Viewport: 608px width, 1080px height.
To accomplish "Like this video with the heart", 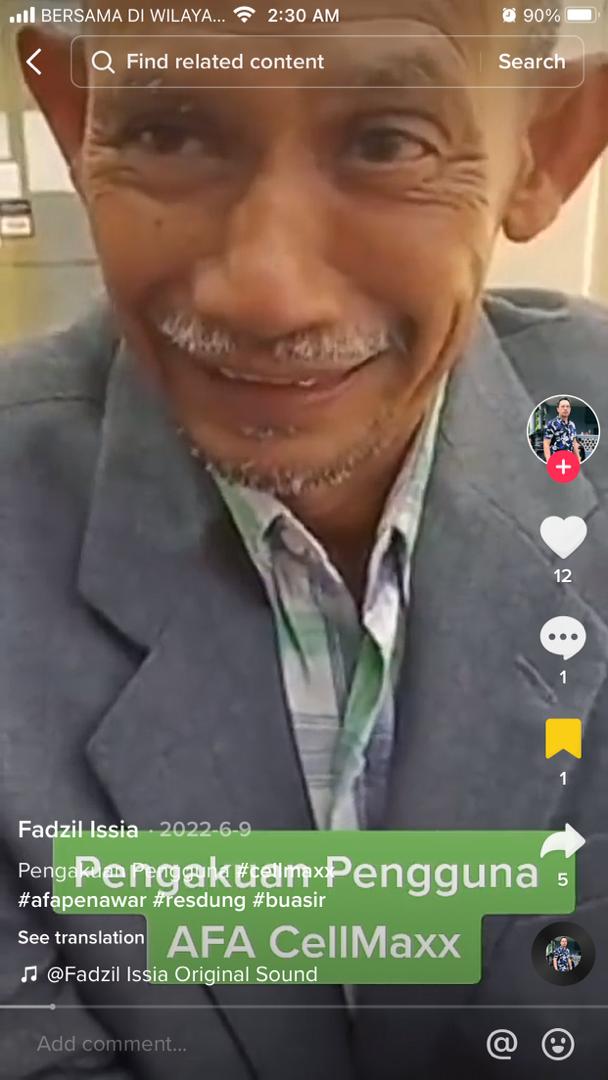I will tap(563, 538).
